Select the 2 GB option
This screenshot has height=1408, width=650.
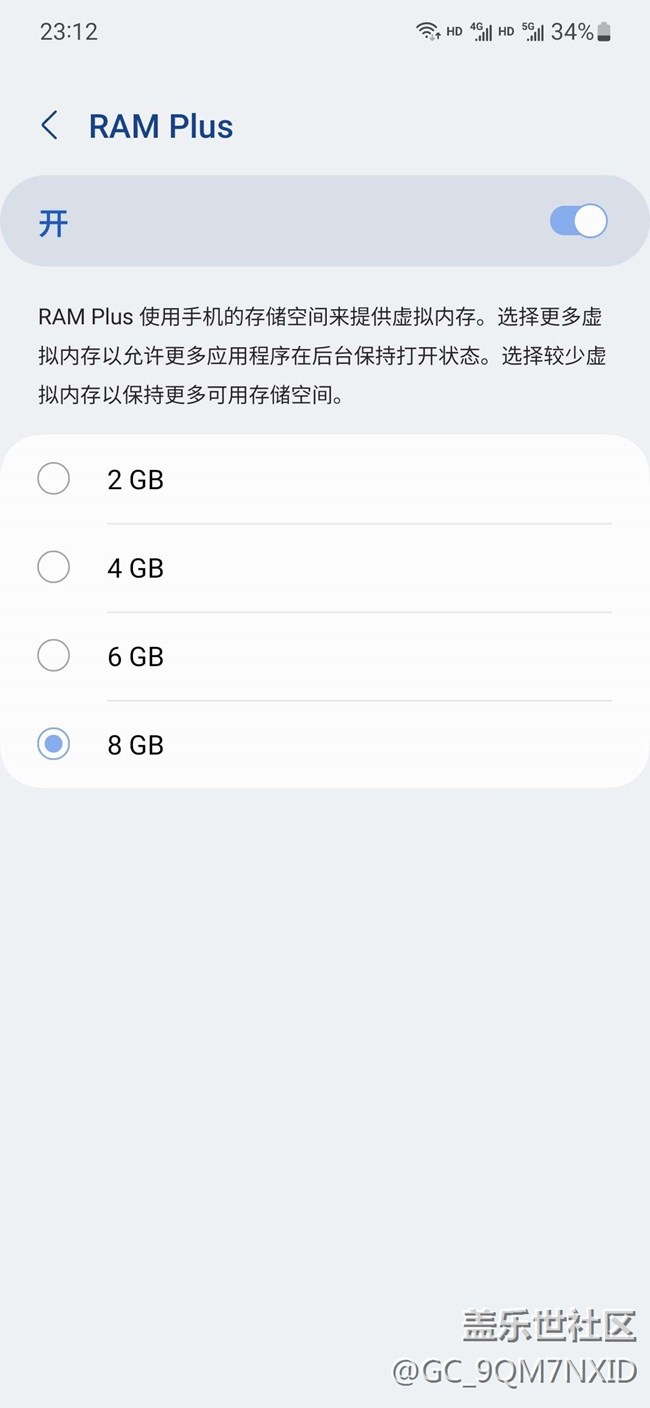click(x=53, y=479)
